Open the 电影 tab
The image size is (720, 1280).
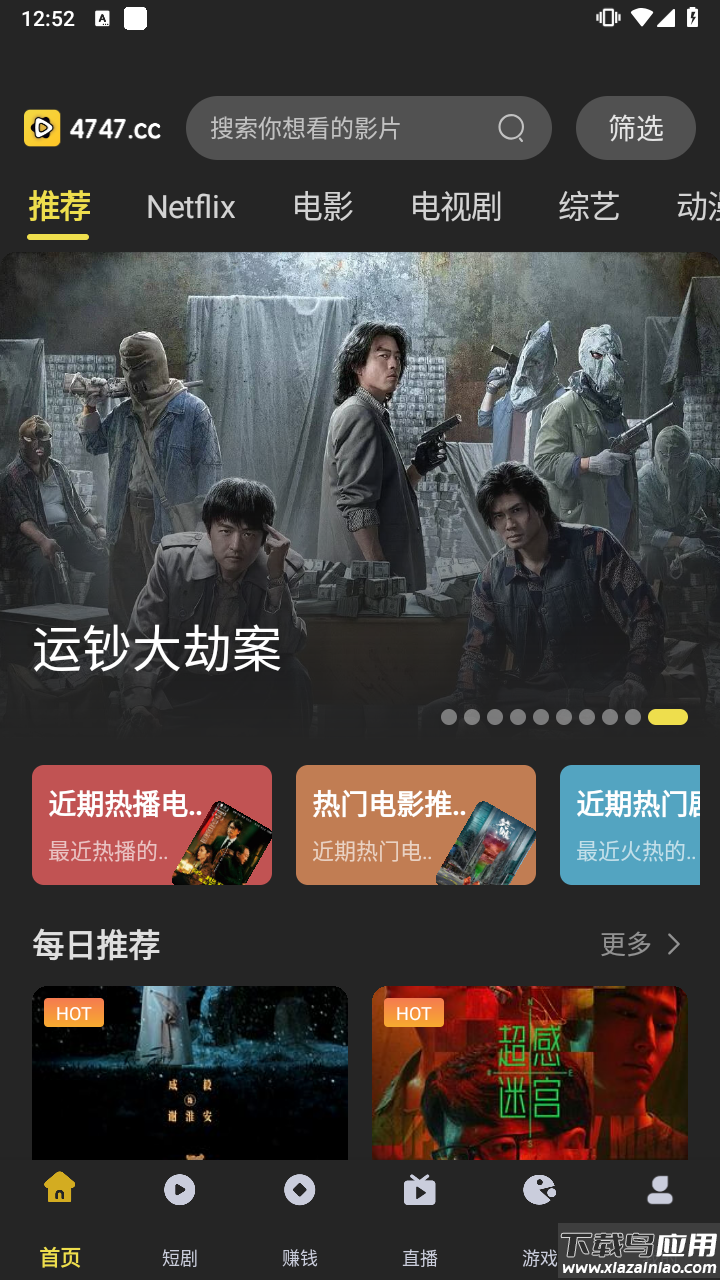tap(322, 207)
